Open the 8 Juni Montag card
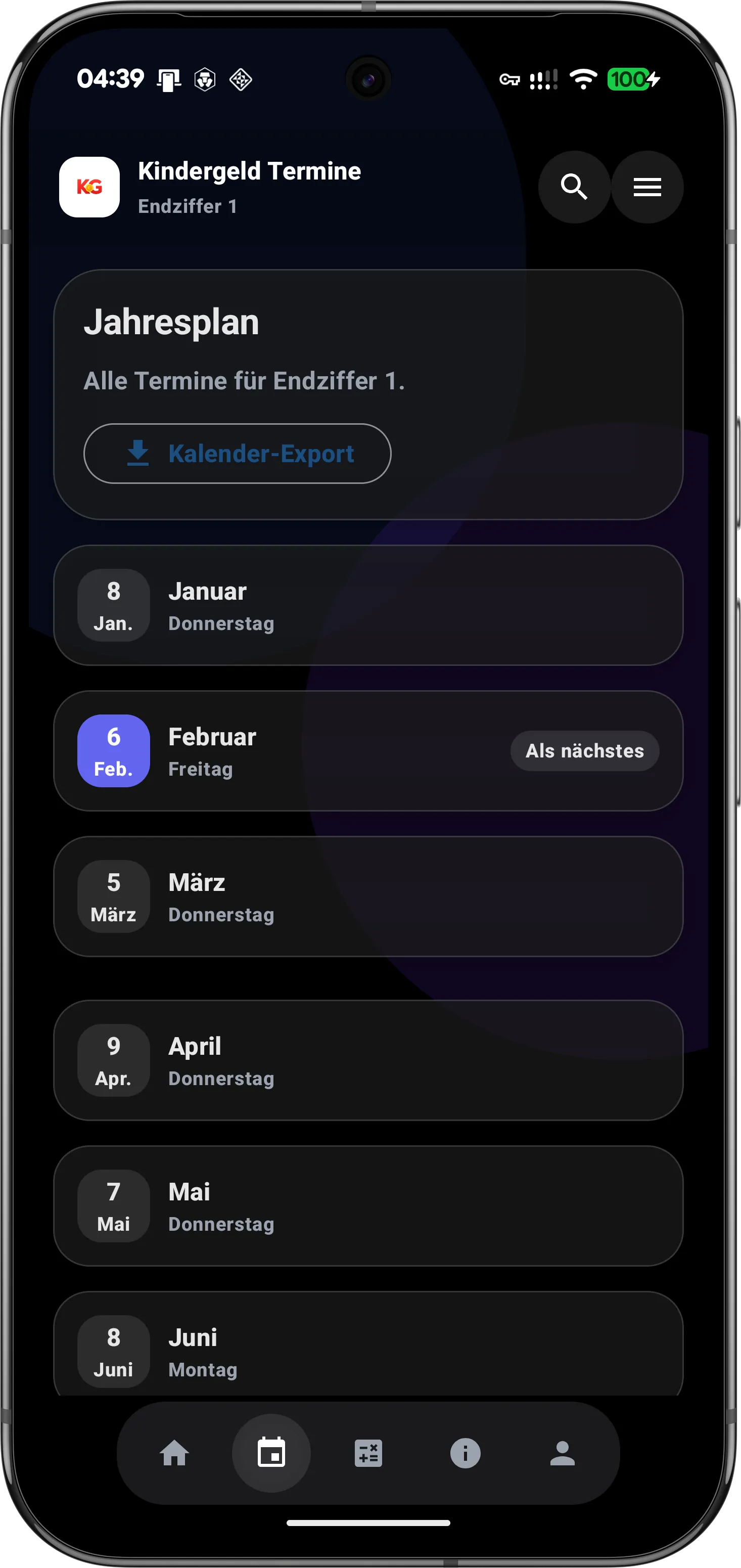This screenshot has height=1568, width=741. pyautogui.click(x=368, y=1348)
